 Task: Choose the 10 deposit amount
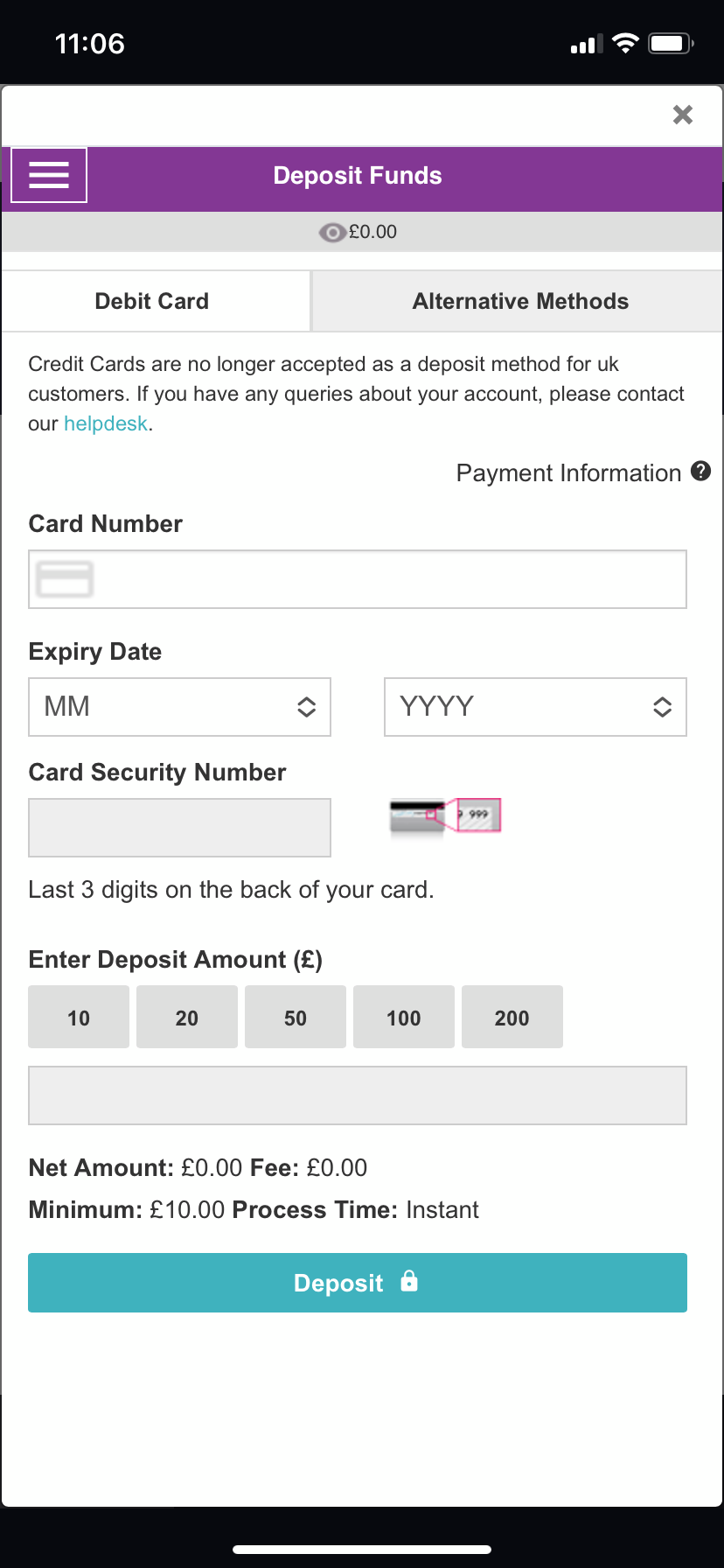pos(79,1017)
